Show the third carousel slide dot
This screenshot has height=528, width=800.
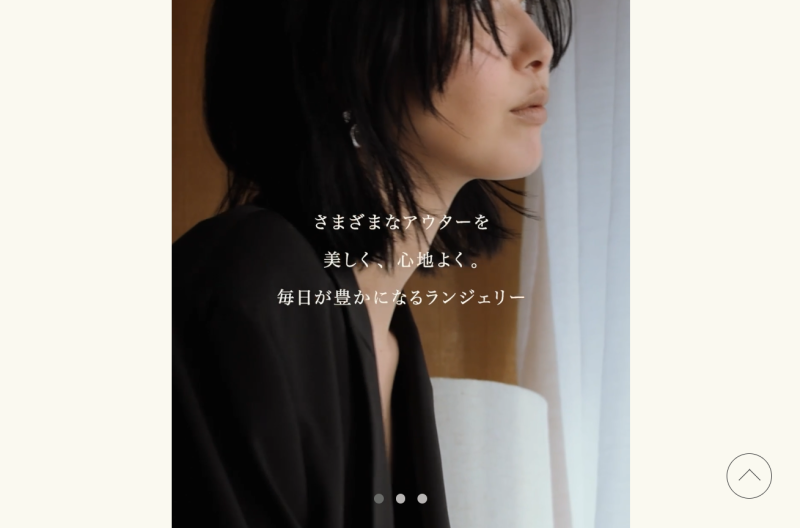(x=422, y=498)
